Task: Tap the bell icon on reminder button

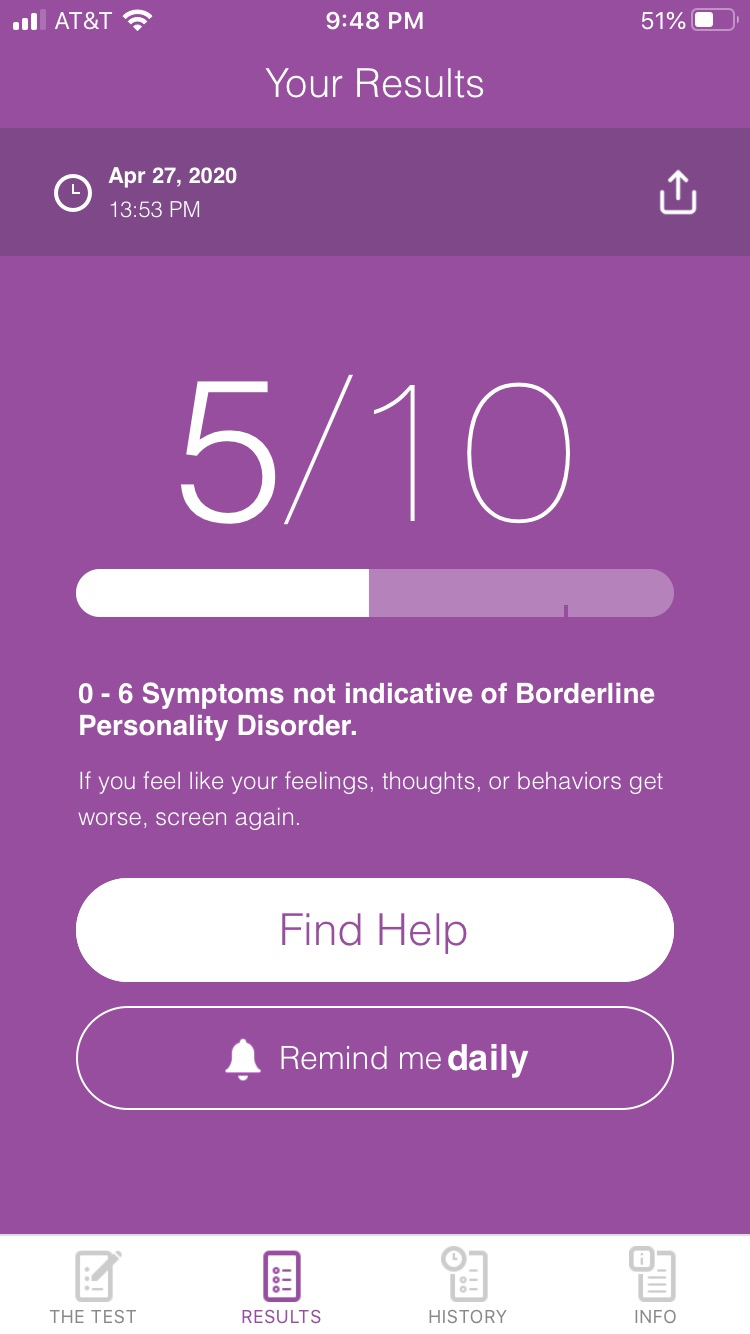Action: (243, 1056)
